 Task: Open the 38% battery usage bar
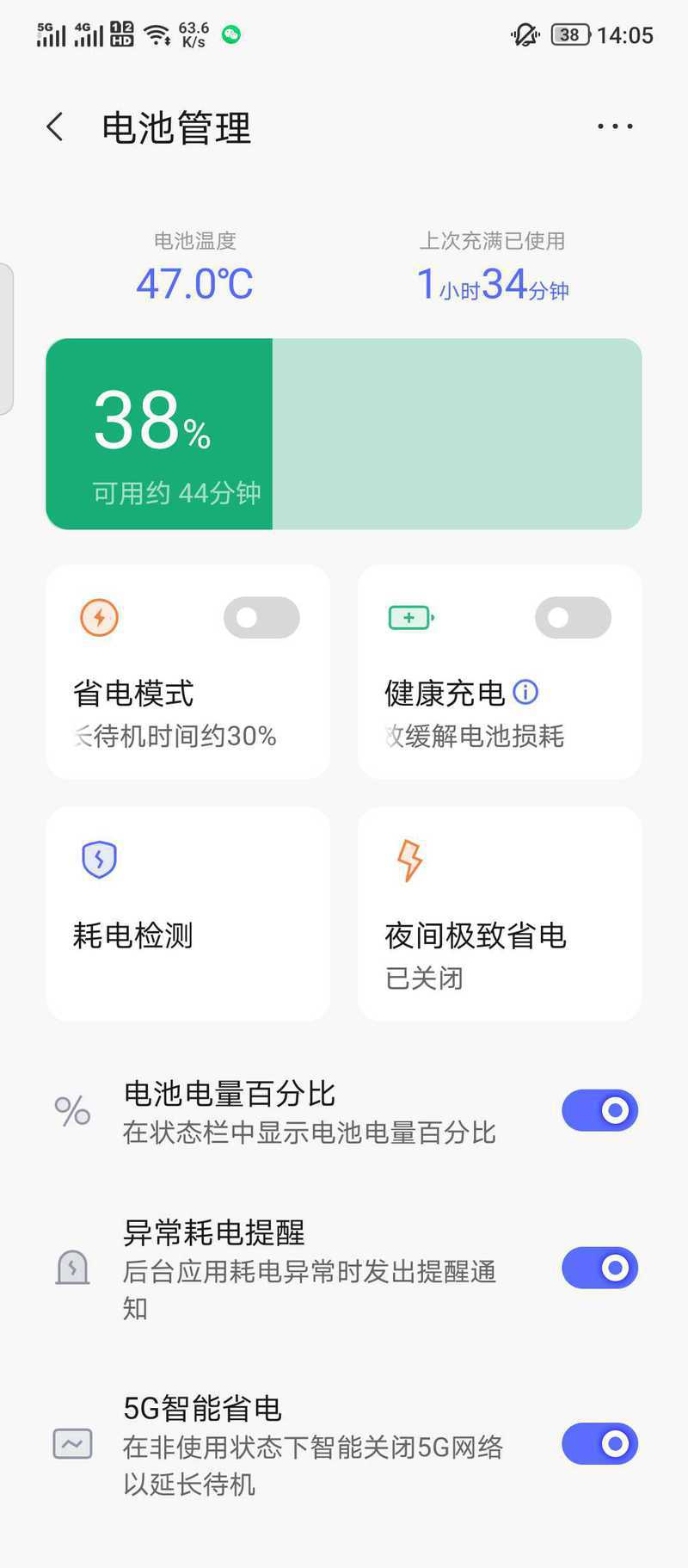[344, 434]
